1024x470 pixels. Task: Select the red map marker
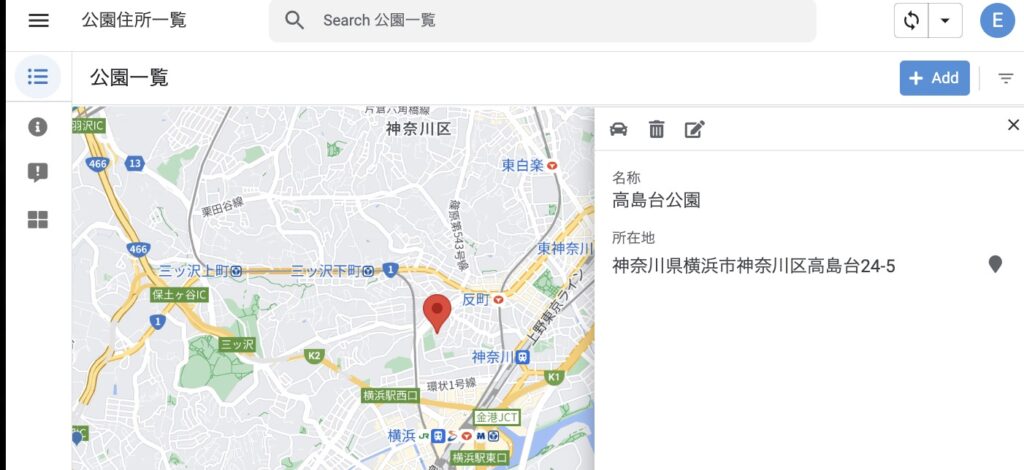[436, 312]
